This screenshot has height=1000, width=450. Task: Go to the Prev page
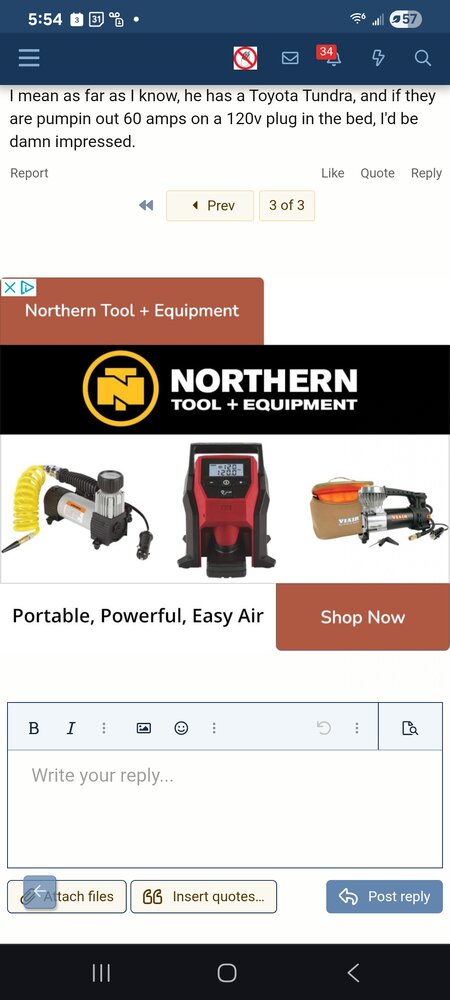[x=210, y=205]
